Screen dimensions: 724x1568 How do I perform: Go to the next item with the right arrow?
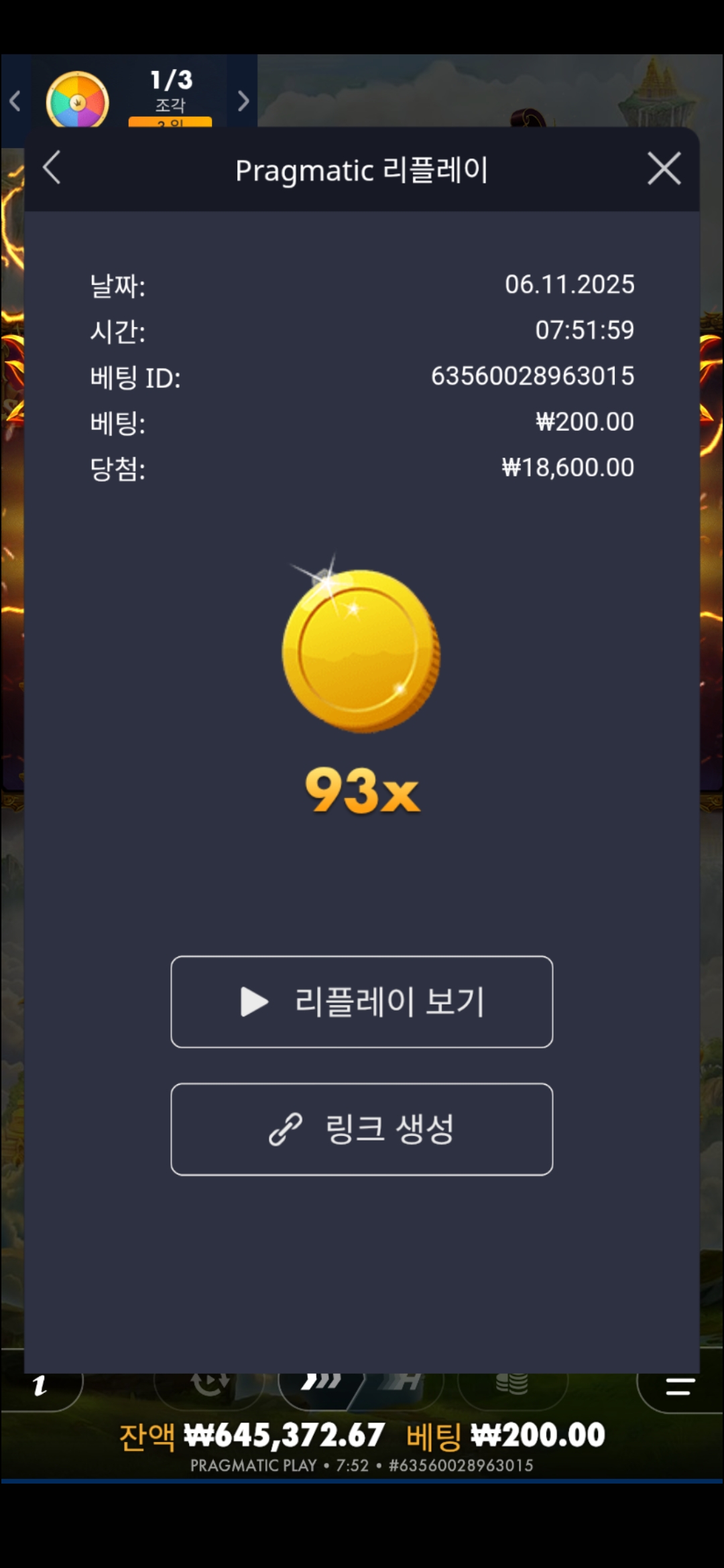[243, 101]
